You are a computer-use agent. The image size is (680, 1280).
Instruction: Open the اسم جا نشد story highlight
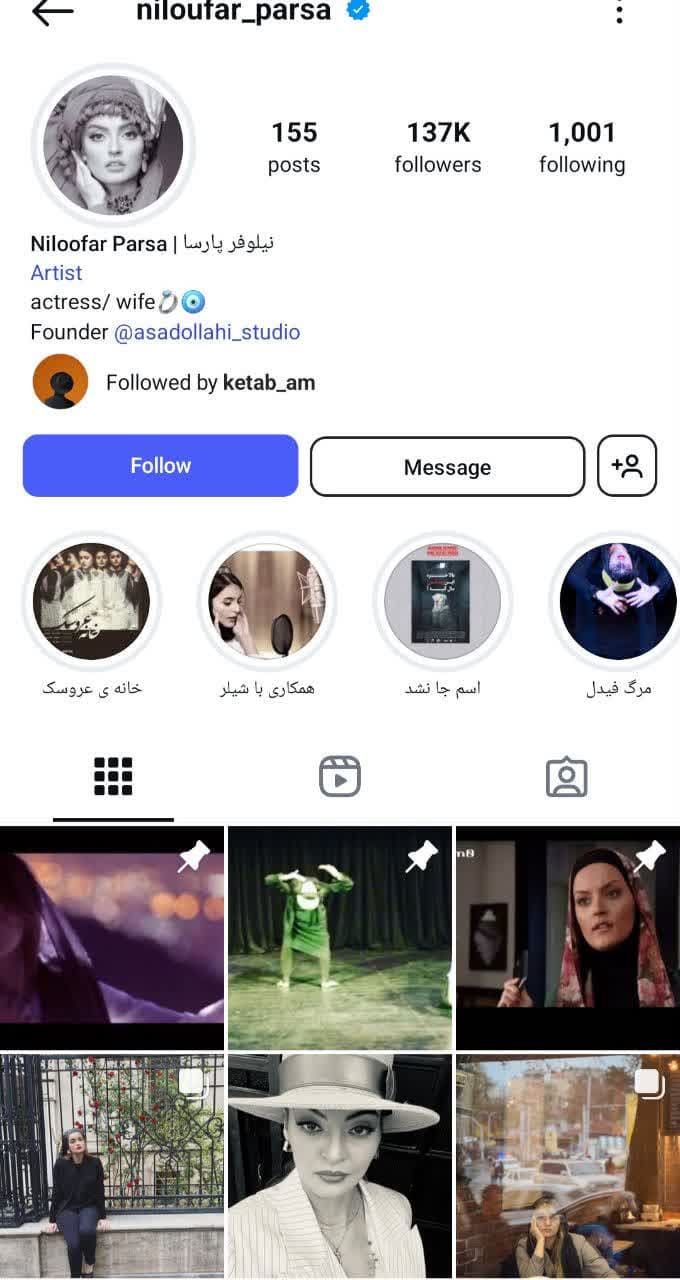(x=442, y=602)
